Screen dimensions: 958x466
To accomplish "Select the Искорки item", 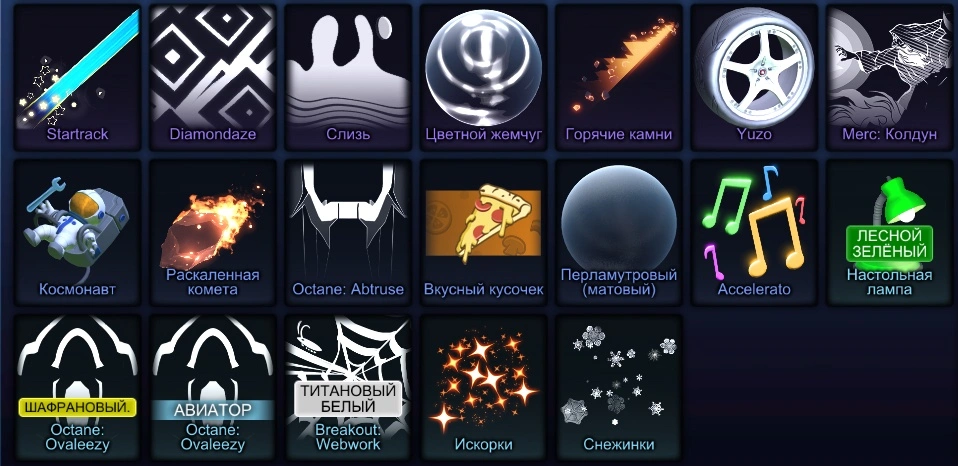I will click(483, 385).
